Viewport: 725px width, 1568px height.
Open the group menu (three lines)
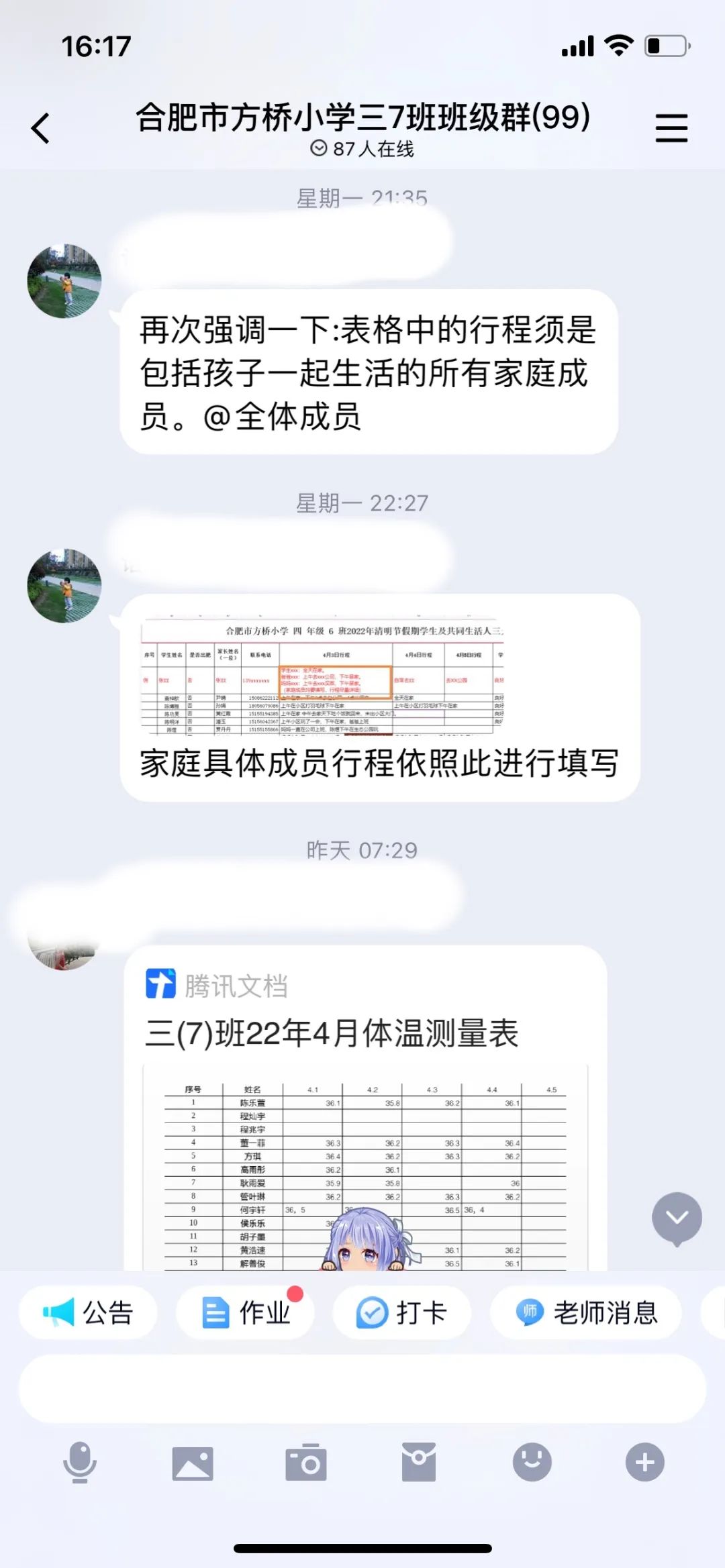click(671, 127)
